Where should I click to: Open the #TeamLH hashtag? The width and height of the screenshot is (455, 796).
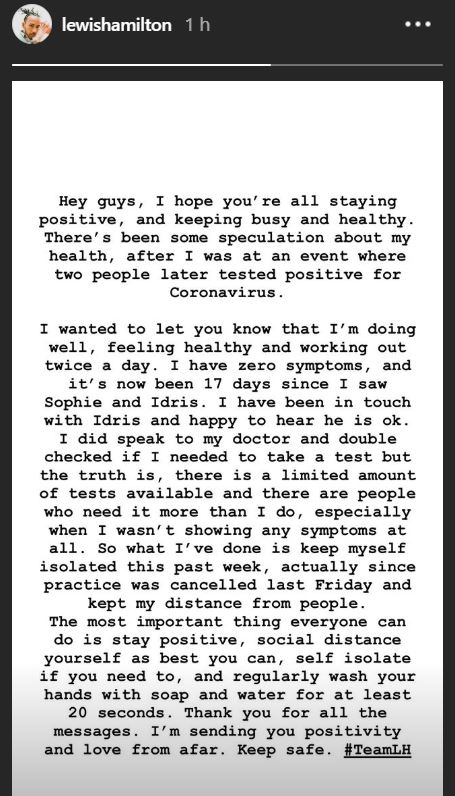(377, 749)
